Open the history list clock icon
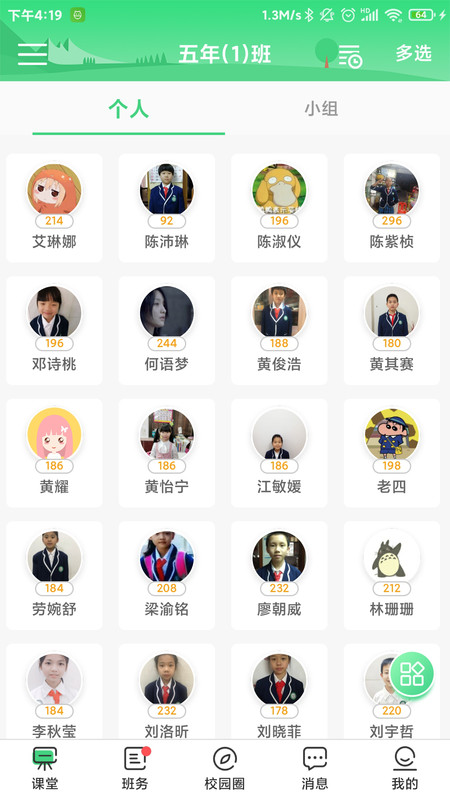 tap(351, 56)
